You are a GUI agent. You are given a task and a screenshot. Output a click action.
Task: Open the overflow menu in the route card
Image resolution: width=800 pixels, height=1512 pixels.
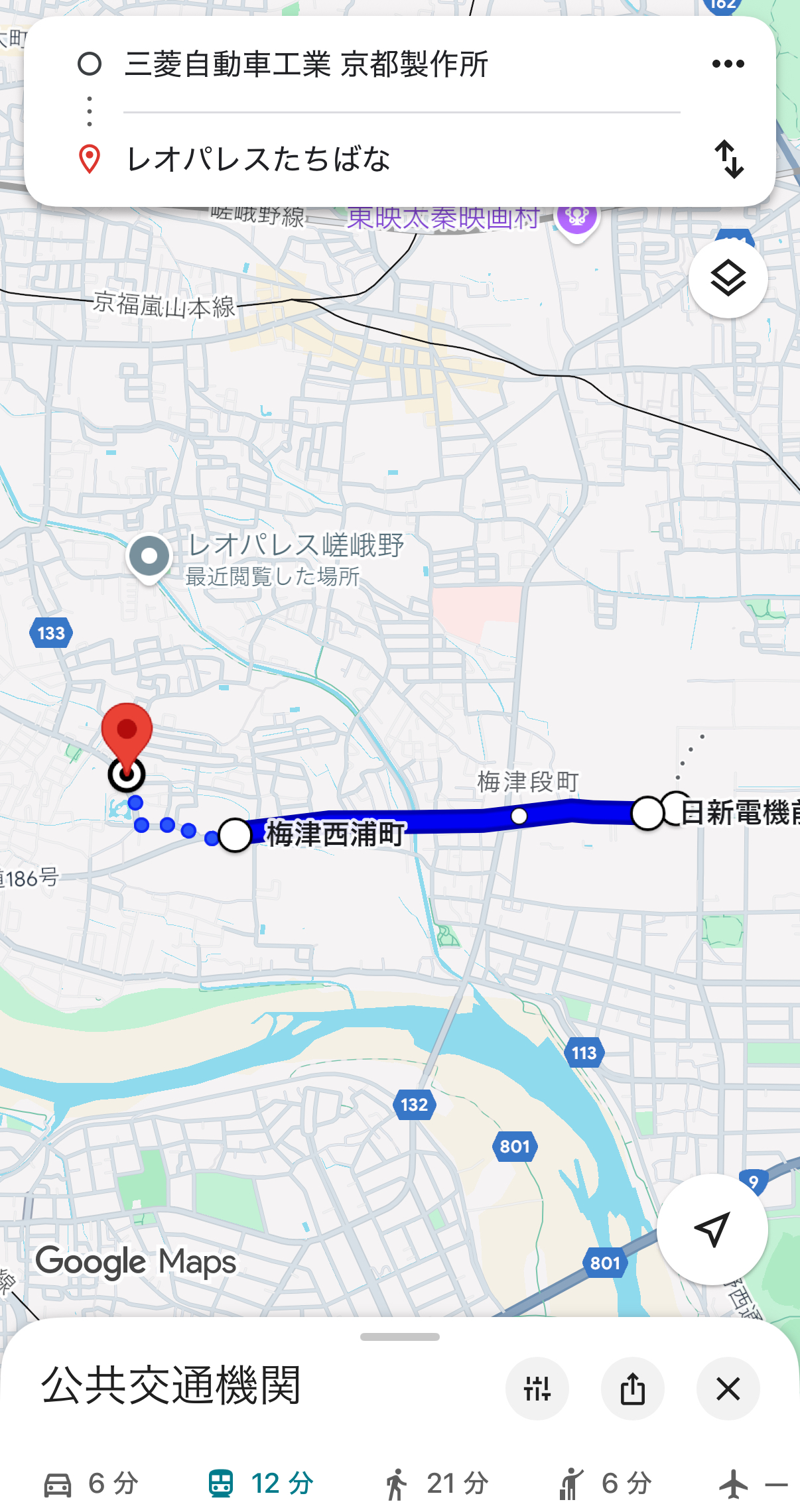(728, 64)
